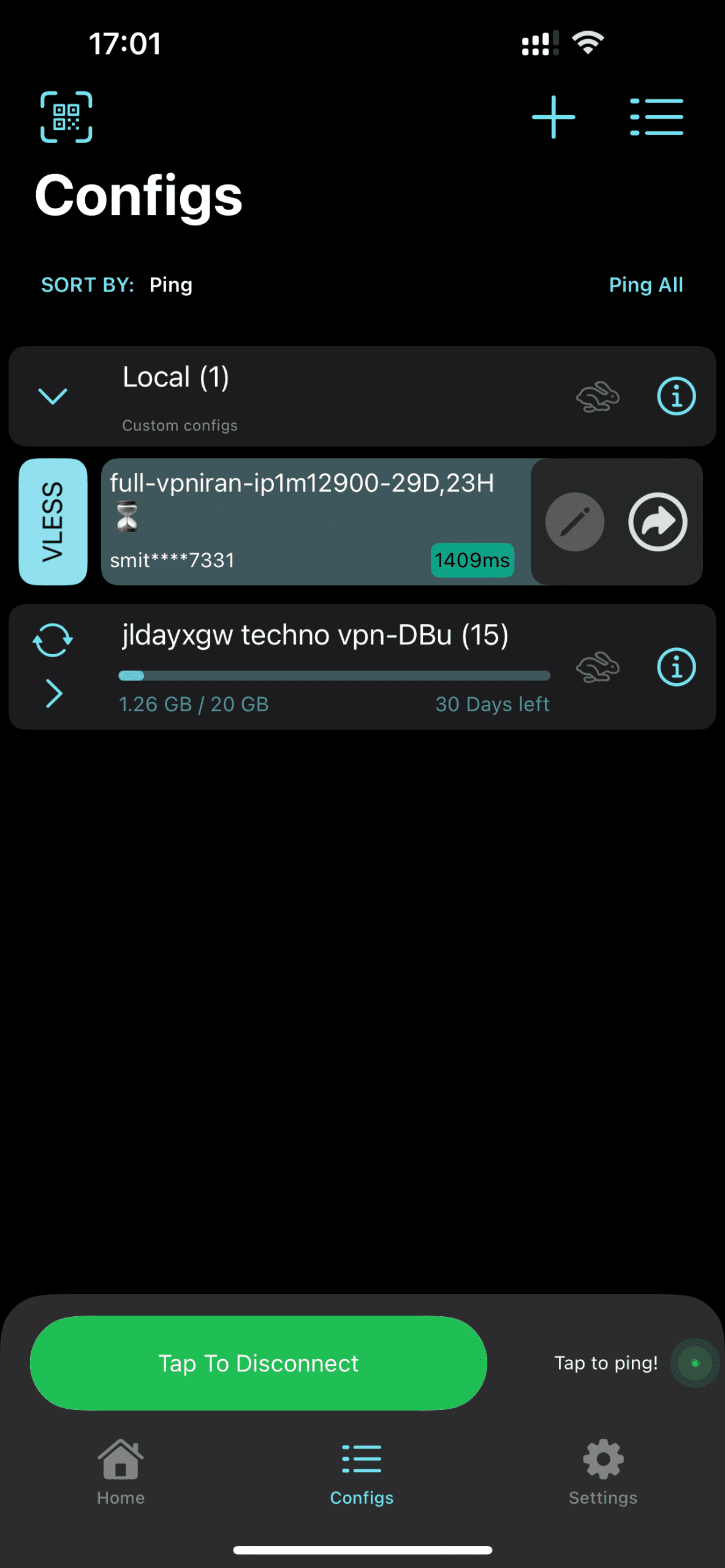Add a new config with plus icon
The width and height of the screenshot is (725, 1568).
point(553,117)
